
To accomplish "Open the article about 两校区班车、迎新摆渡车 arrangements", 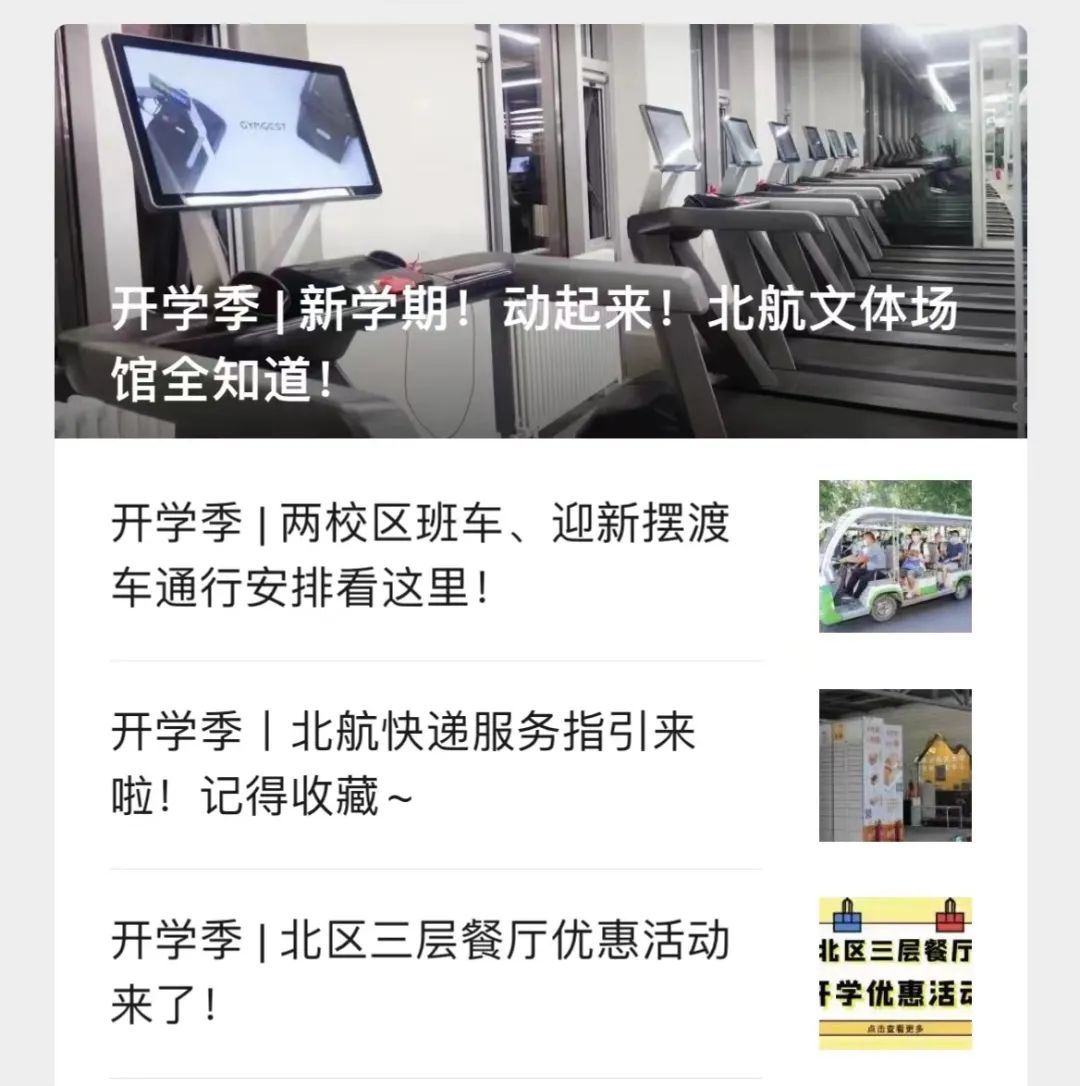I will click(x=421, y=556).
